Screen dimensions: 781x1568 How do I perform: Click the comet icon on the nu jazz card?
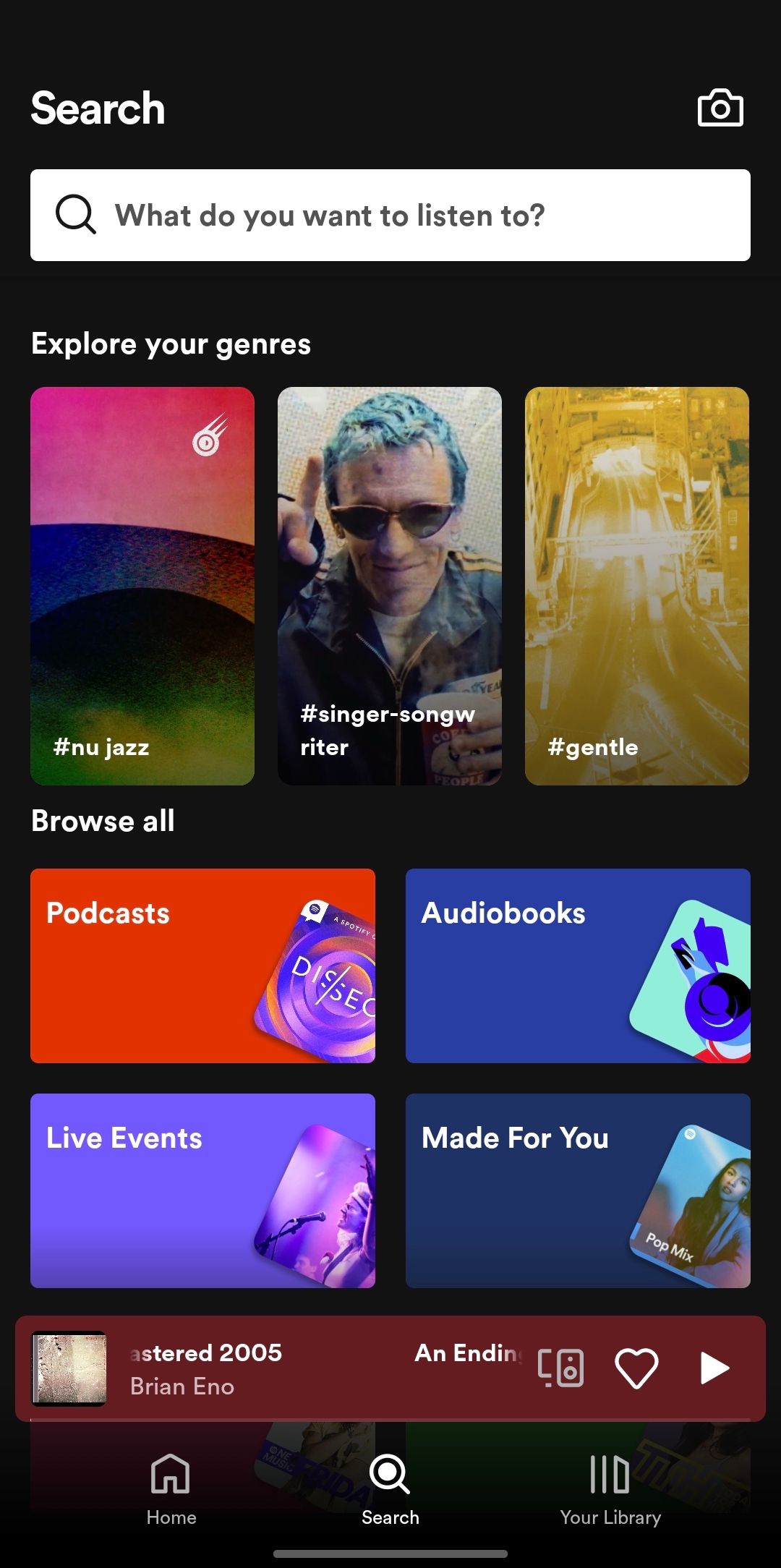206,440
